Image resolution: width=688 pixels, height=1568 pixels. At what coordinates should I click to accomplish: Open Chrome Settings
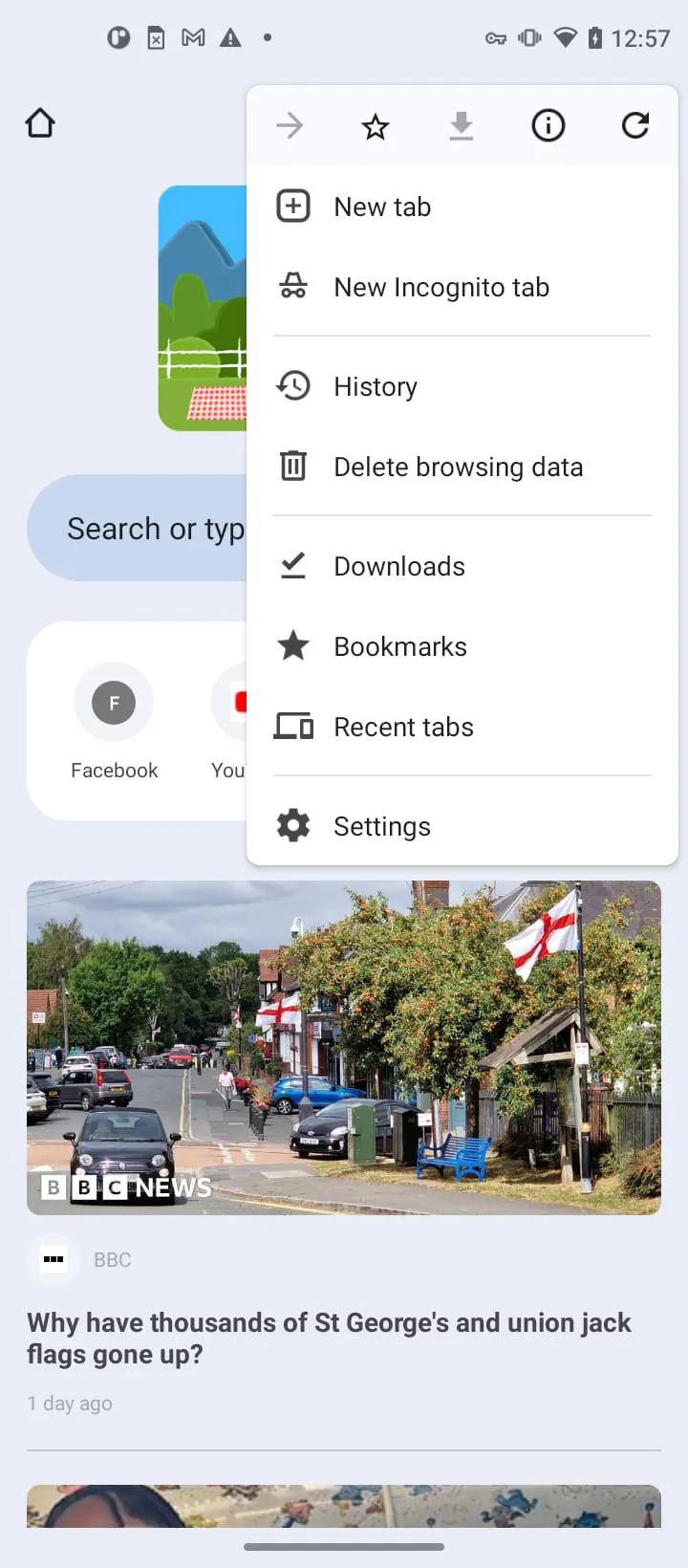pos(381,826)
